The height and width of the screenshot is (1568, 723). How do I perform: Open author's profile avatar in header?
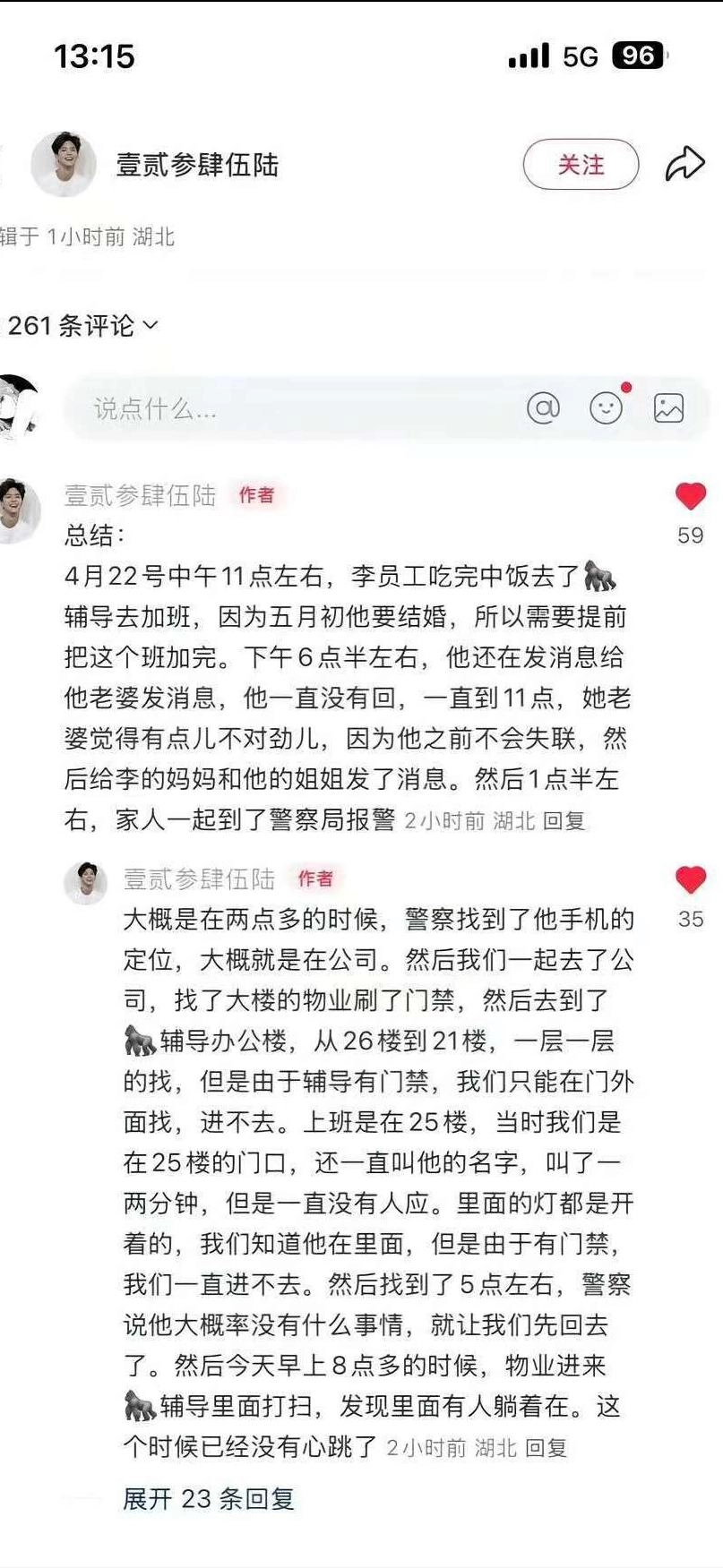63,164
